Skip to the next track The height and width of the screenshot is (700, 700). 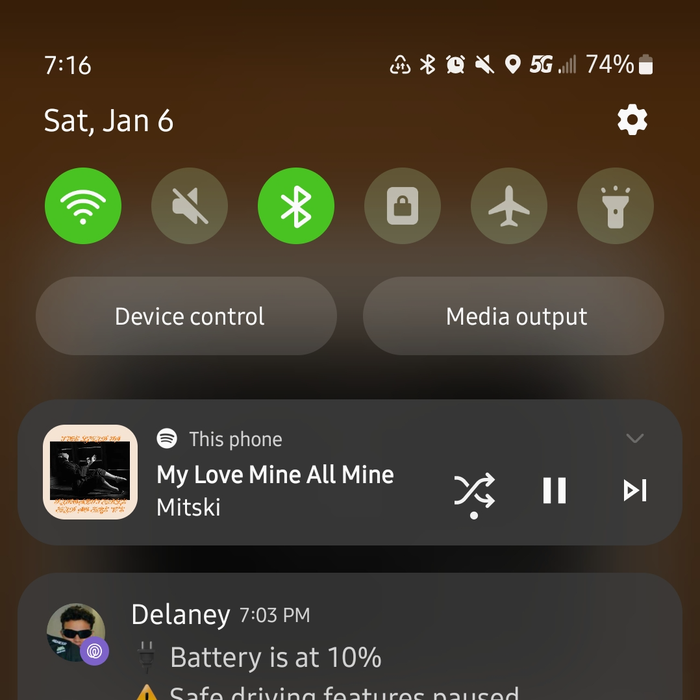(635, 490)
